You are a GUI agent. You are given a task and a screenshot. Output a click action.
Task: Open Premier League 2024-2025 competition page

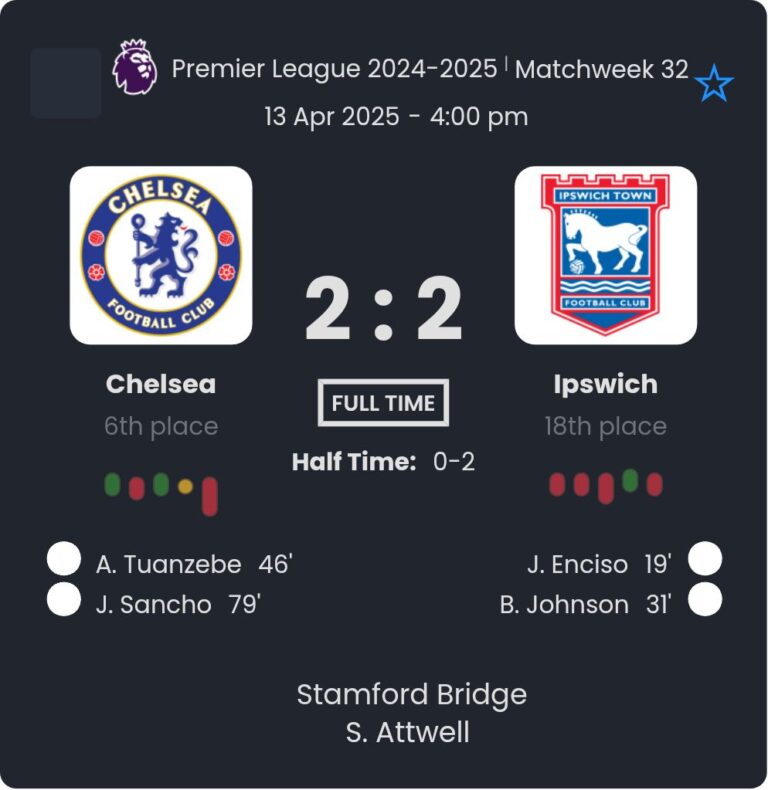[x=334, y=69]
